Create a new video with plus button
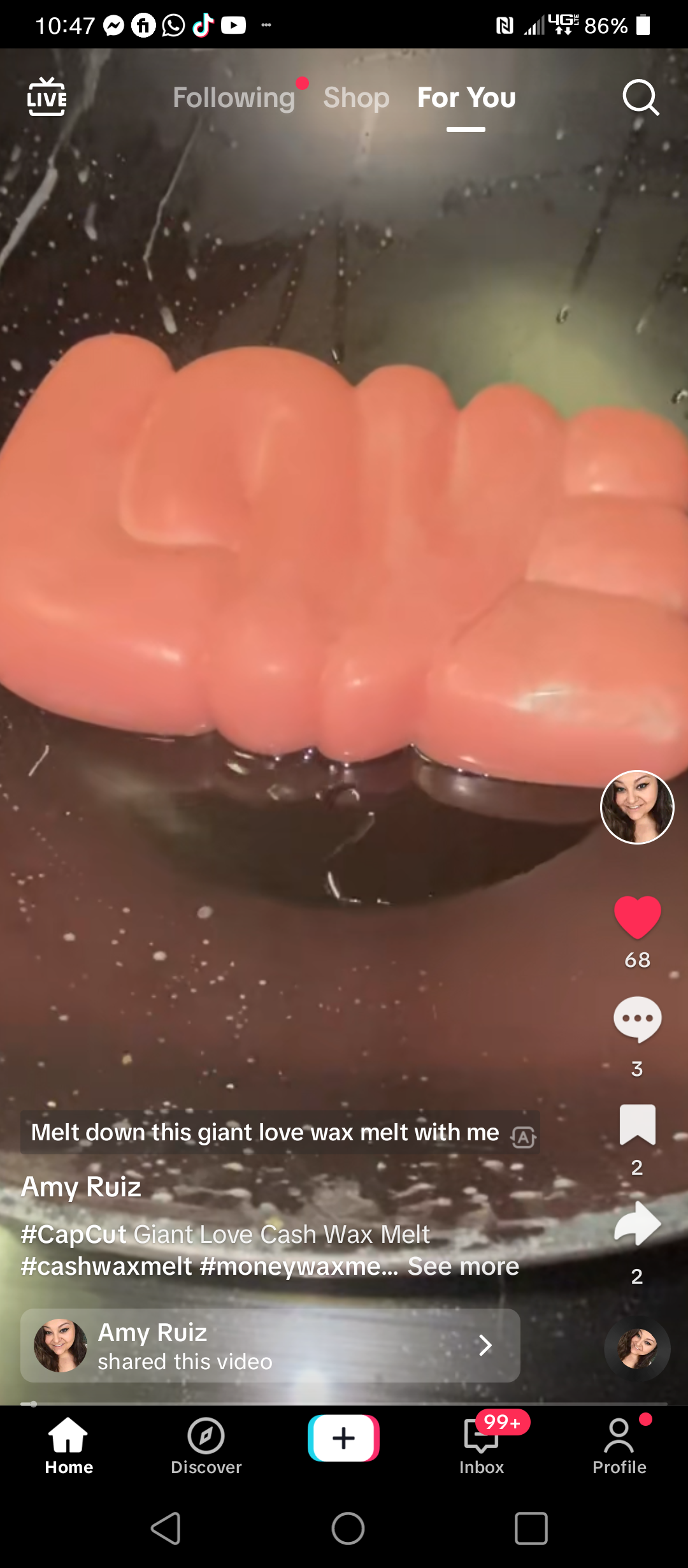Viewport: 688px width, 1568px height. coord(343,1438)
